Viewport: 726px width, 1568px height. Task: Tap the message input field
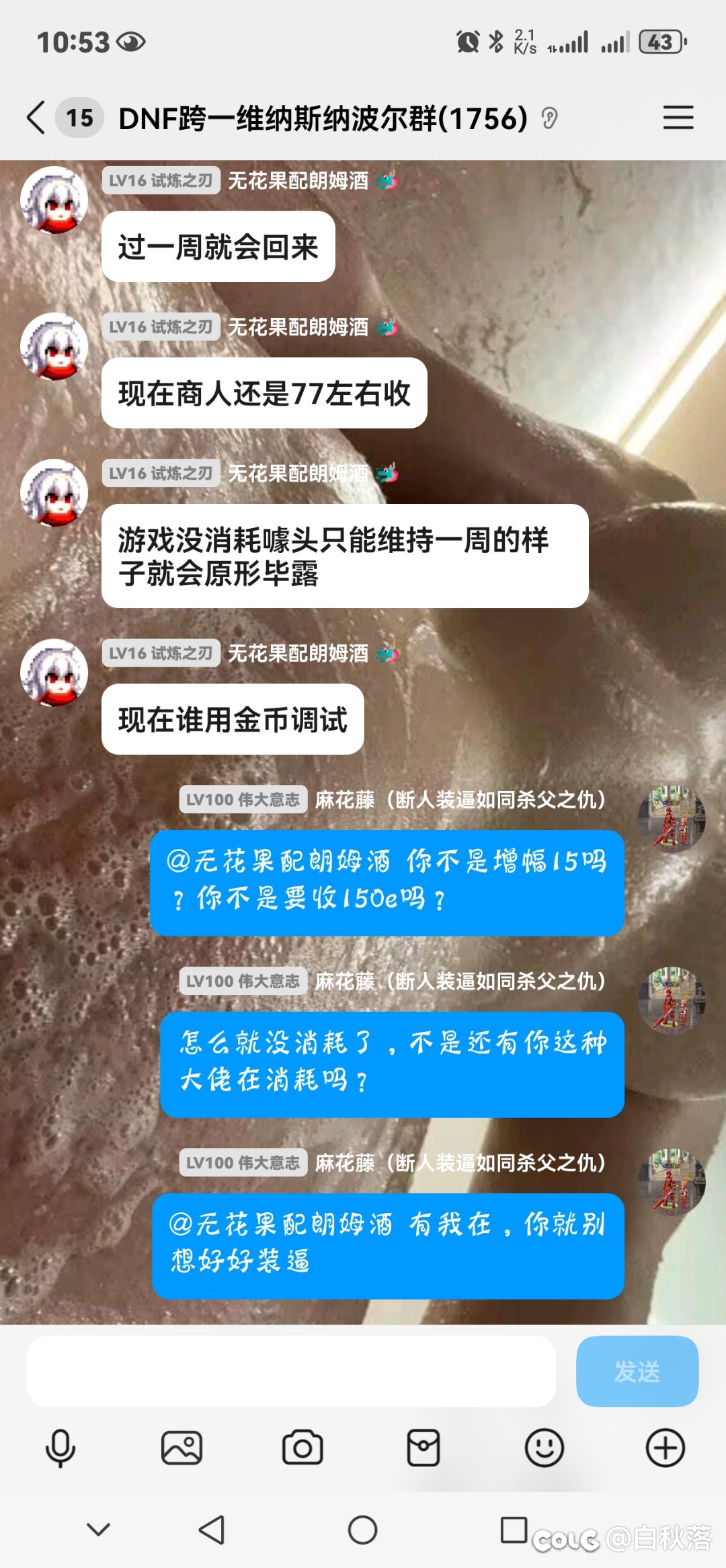coord(291,1372)
